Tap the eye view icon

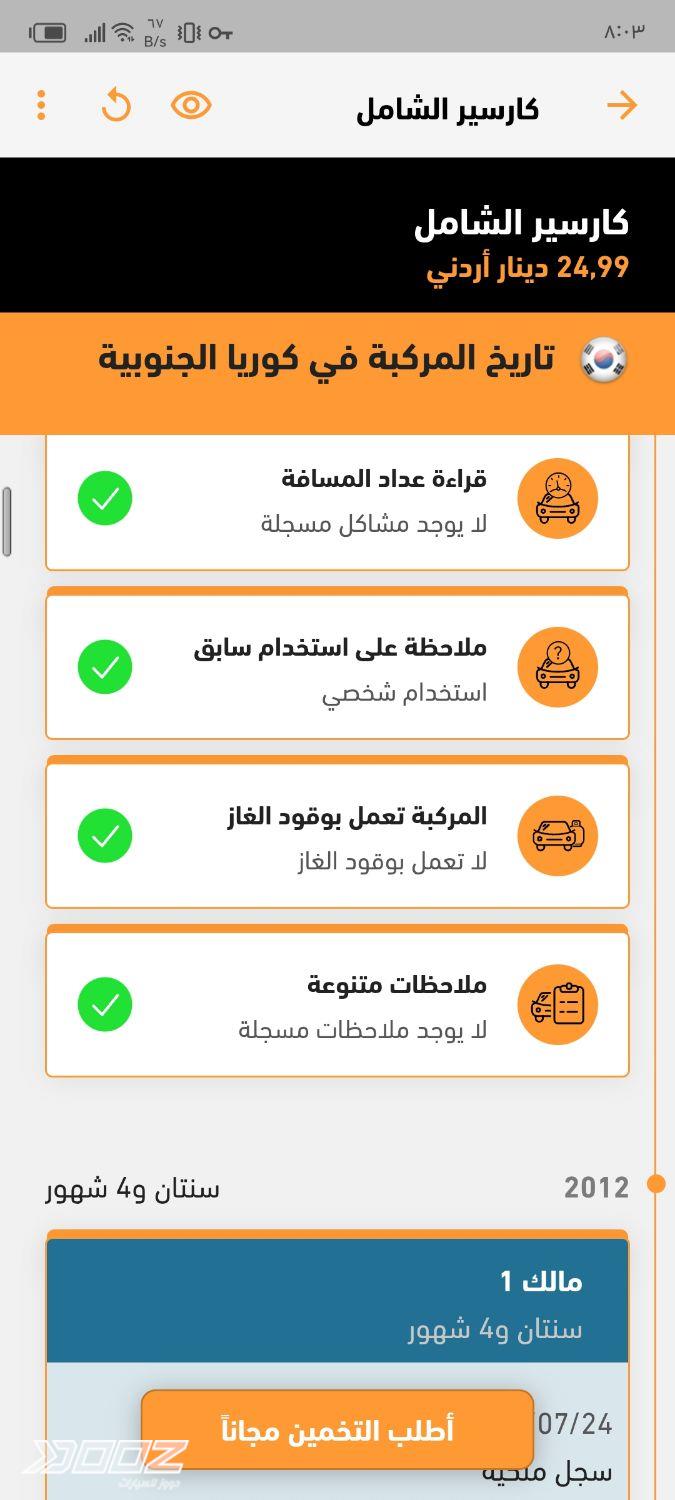tap(191, 105)
